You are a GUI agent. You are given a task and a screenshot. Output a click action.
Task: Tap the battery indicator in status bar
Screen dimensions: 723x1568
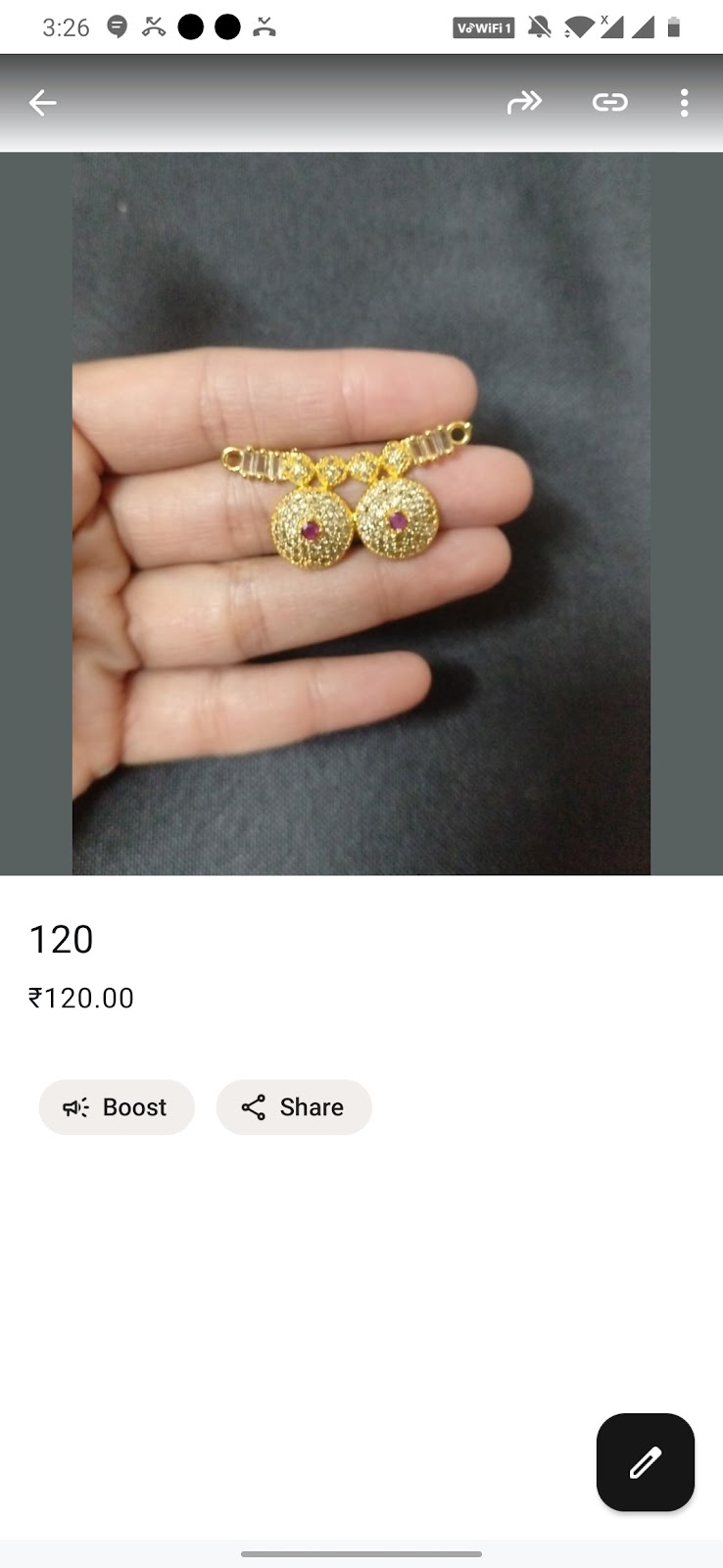point(678,27)
